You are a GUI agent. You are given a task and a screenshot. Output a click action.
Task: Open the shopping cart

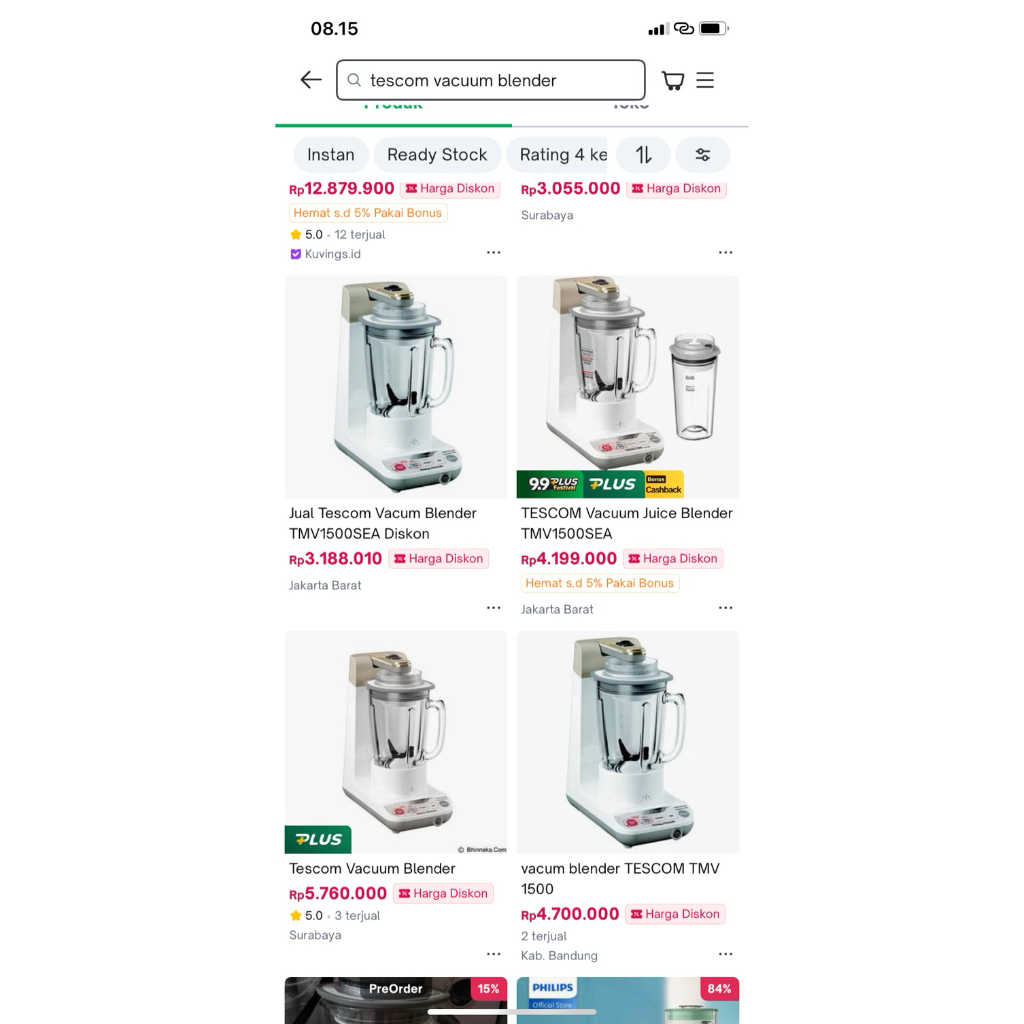(673, 80)
